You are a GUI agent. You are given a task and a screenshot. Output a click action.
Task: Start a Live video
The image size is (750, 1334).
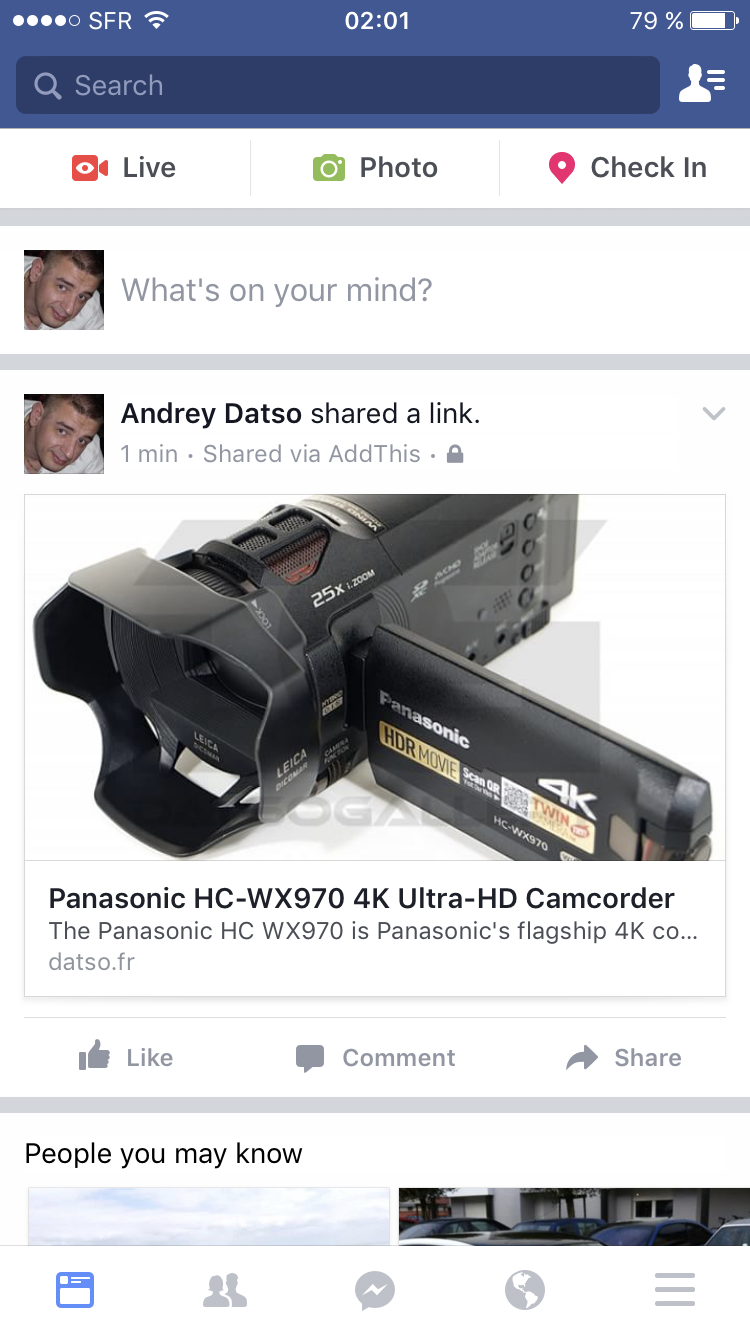124,168
